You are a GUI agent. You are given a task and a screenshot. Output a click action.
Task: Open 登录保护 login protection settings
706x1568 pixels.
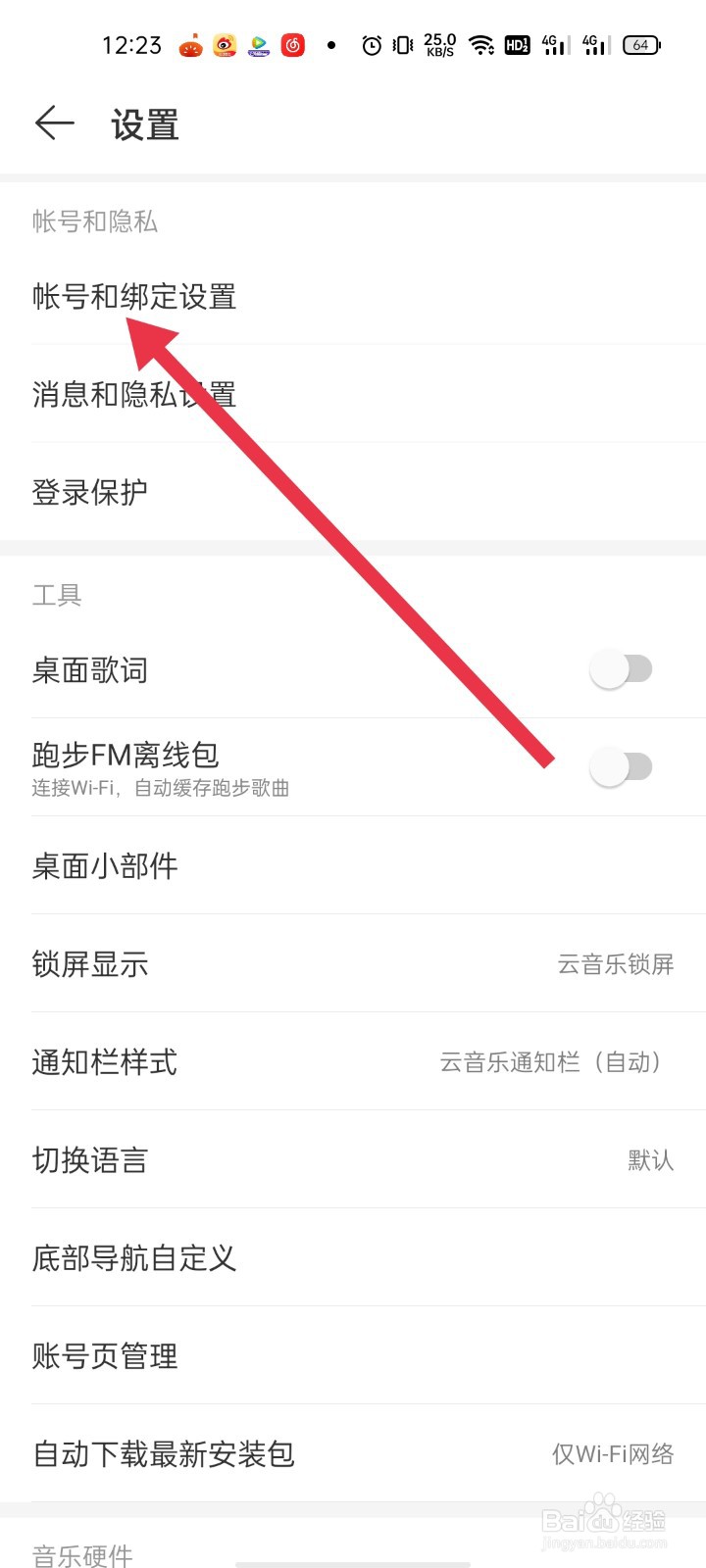point(89,492)
